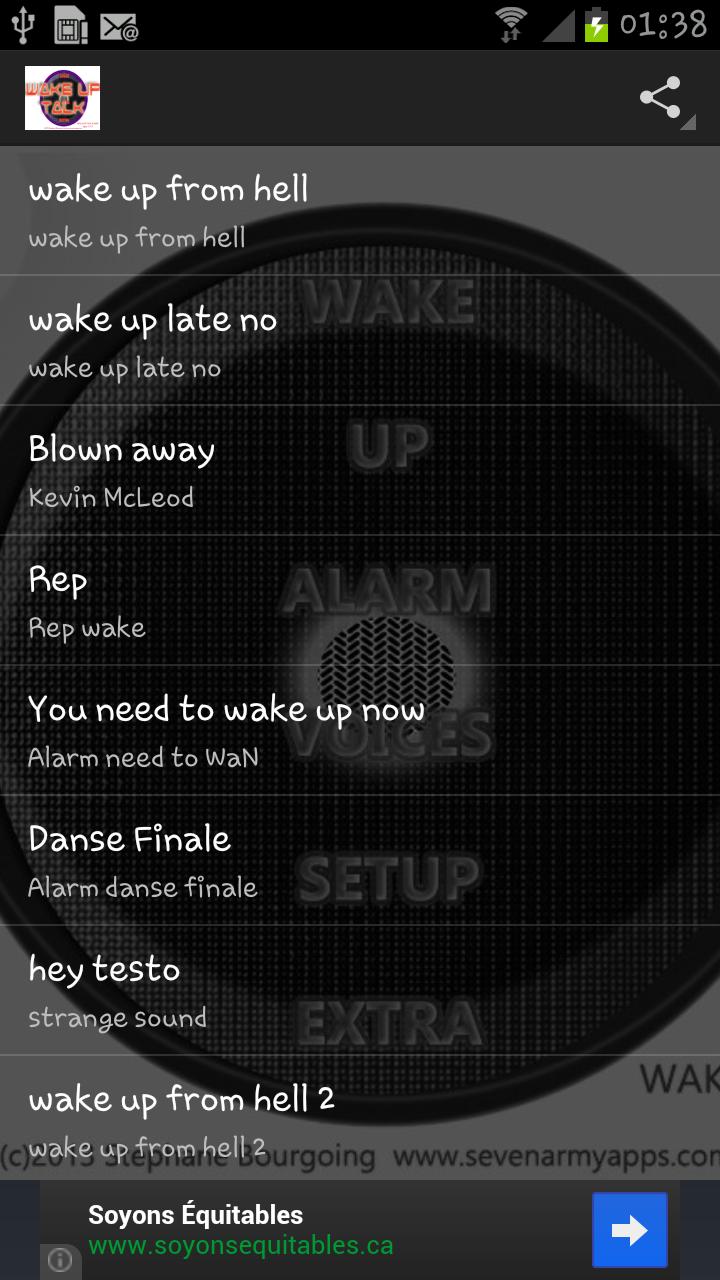
Task: Expand the share options via the corner triangle
Action: coord(688,123)
